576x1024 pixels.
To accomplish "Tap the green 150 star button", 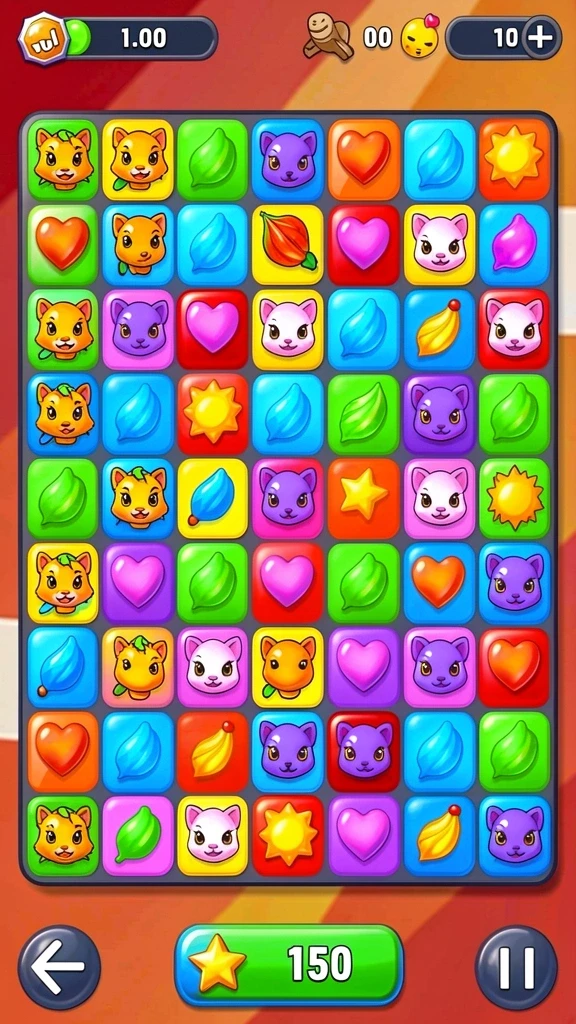I will 289,965.
